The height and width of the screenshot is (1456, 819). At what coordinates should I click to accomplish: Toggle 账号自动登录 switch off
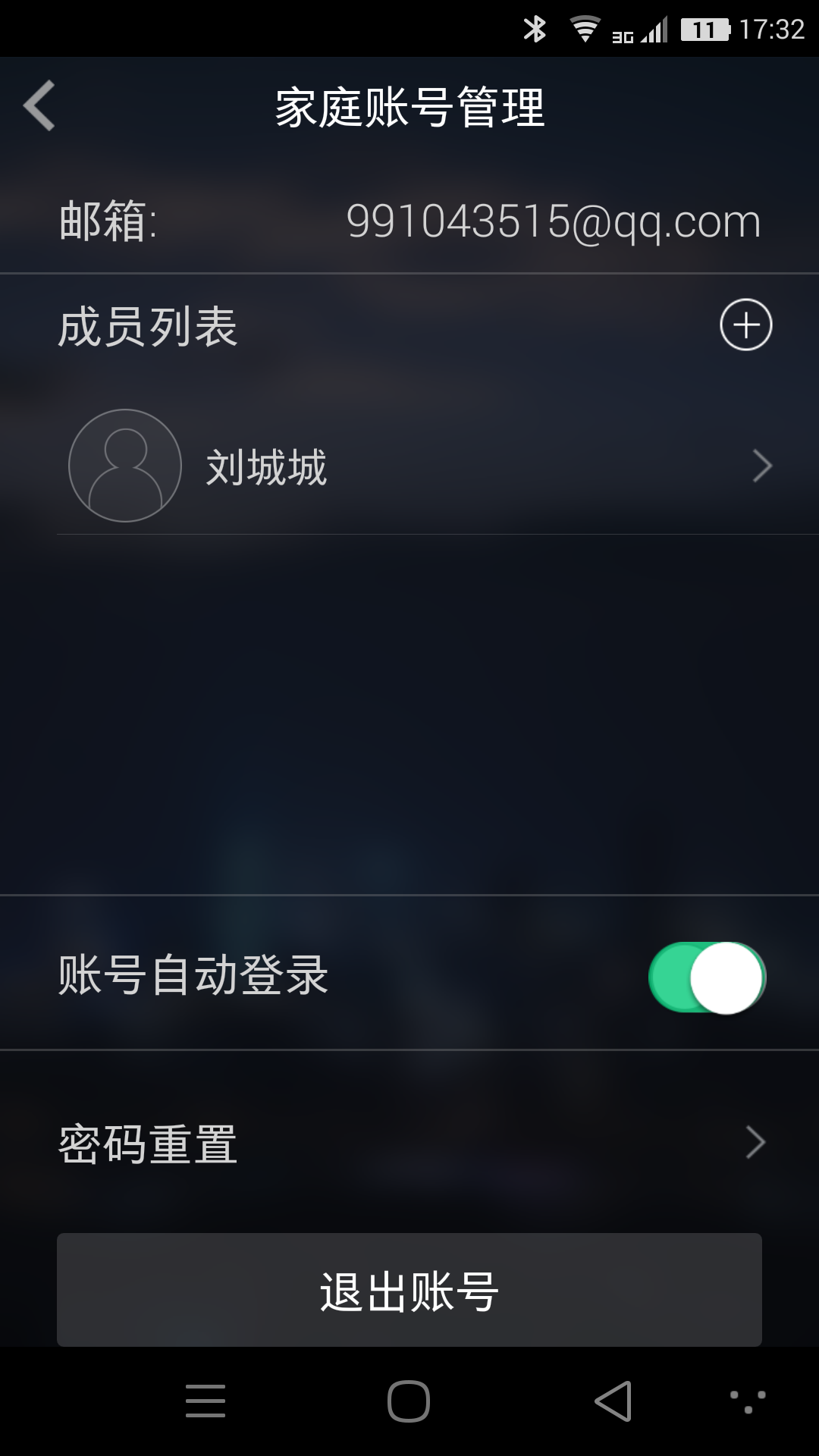[x=707, y=977]
